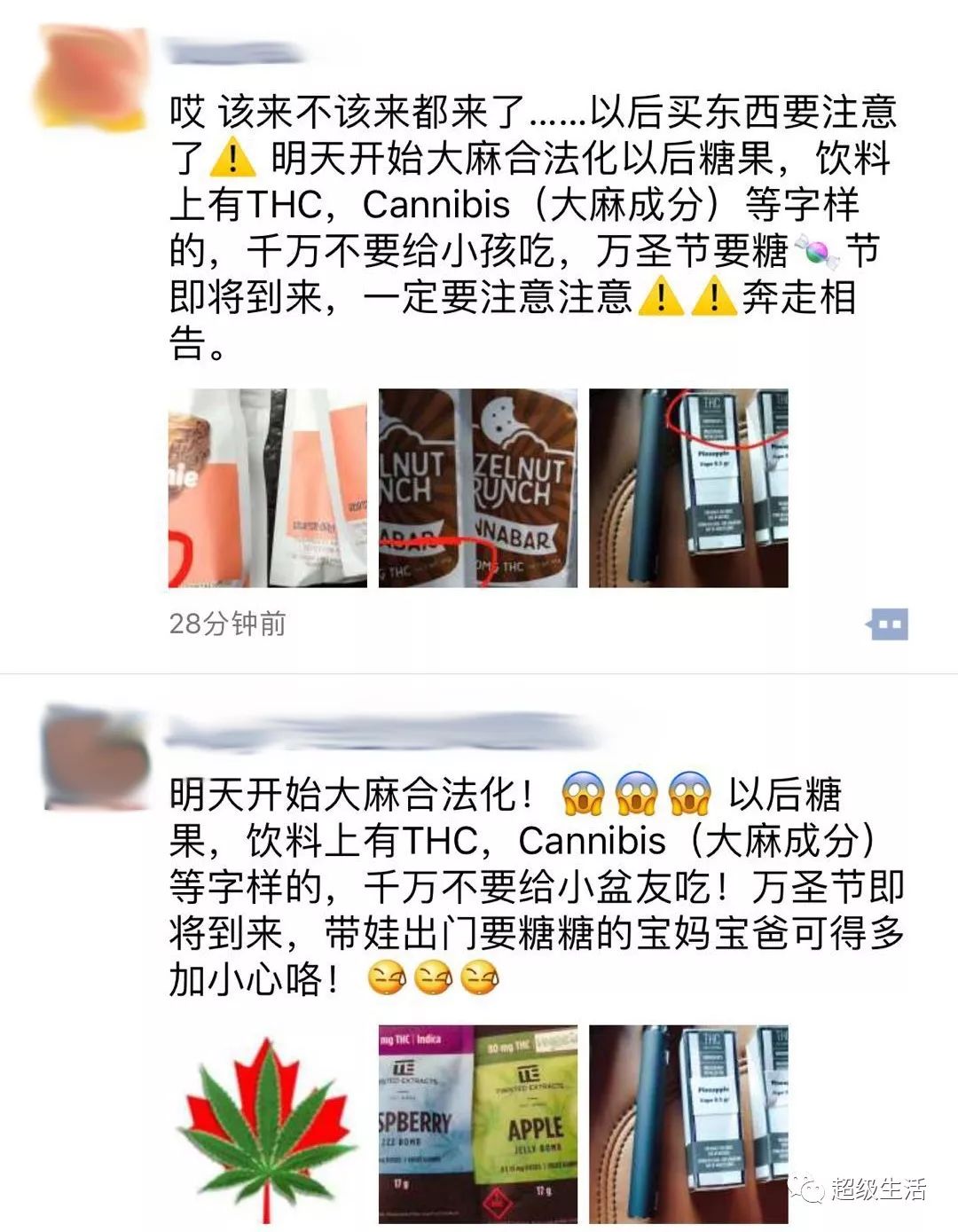The image size is (958, 1232).
Task: Open the second post's vape box photo
Action: tap(688, 1124)
